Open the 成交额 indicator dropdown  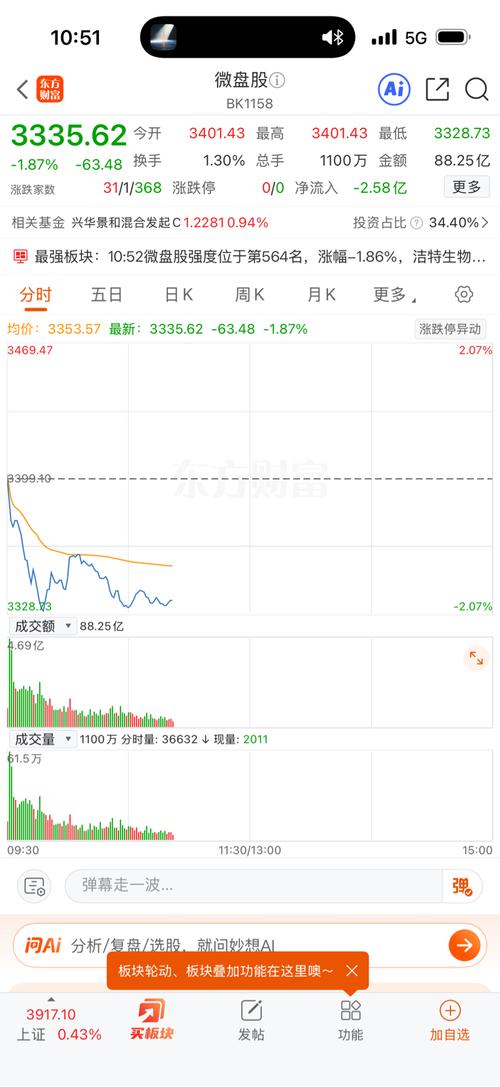tap(42, 626)
